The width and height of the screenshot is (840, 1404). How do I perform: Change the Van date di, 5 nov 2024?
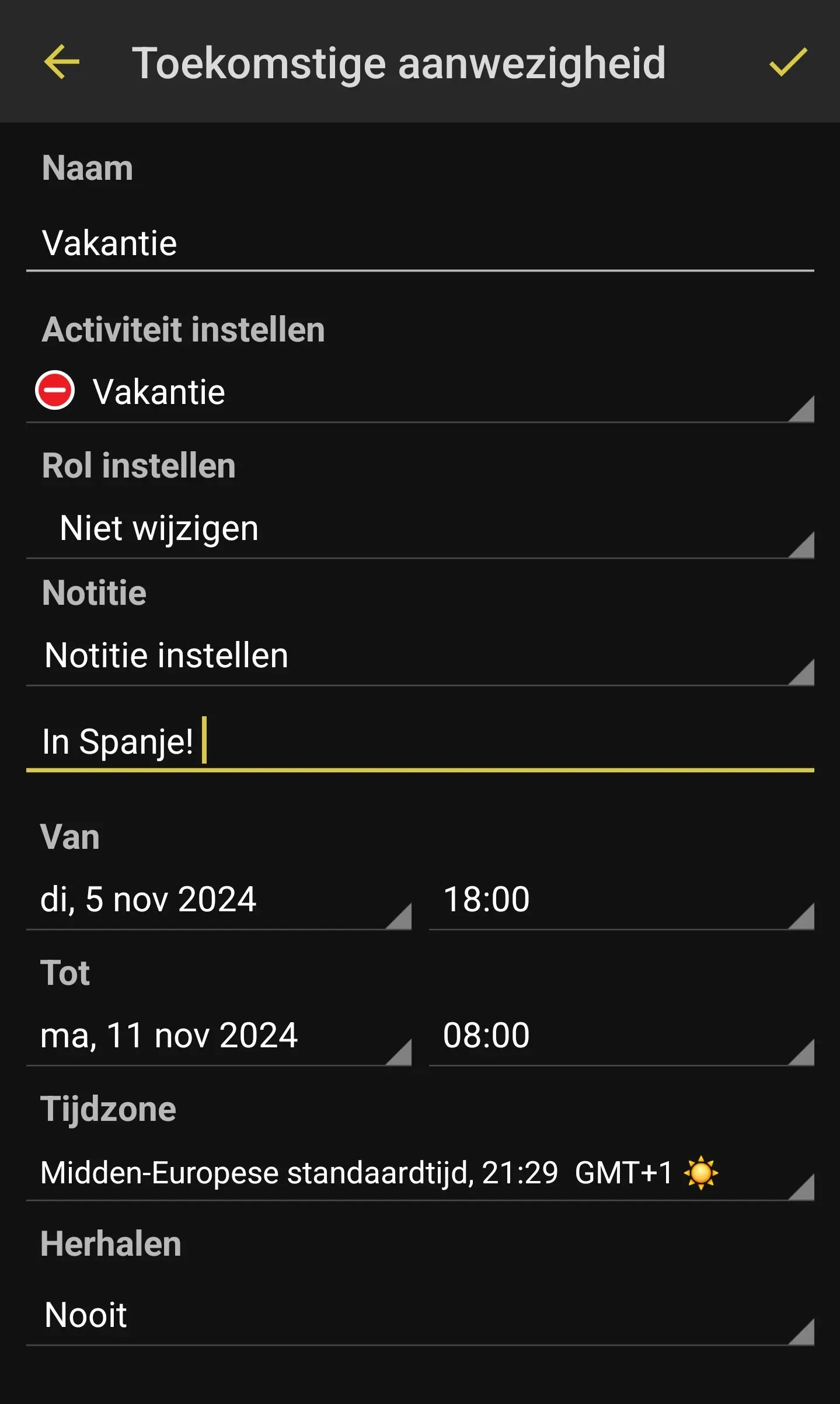click(x=218, y=900)
